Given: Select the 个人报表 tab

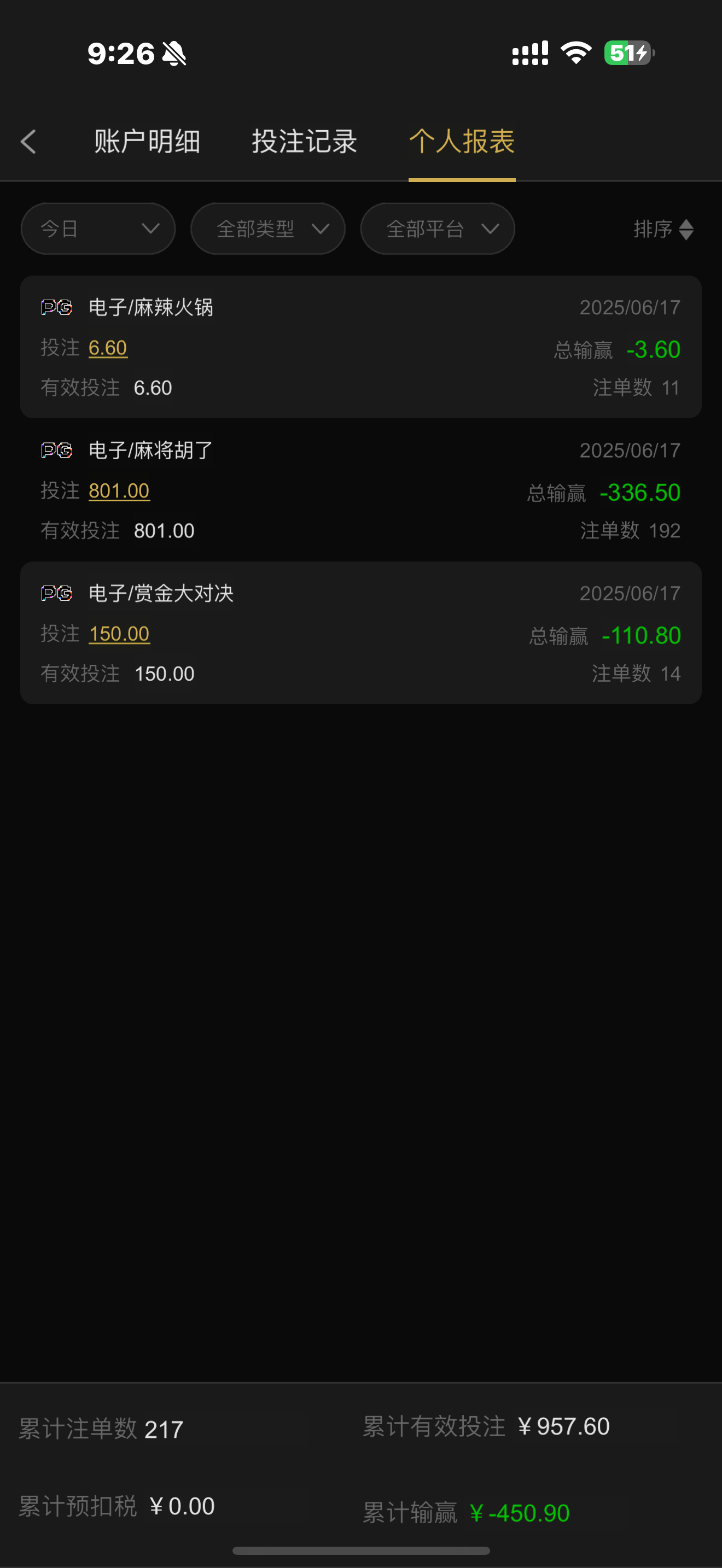Looking at the screenshot, I should 462,141.
